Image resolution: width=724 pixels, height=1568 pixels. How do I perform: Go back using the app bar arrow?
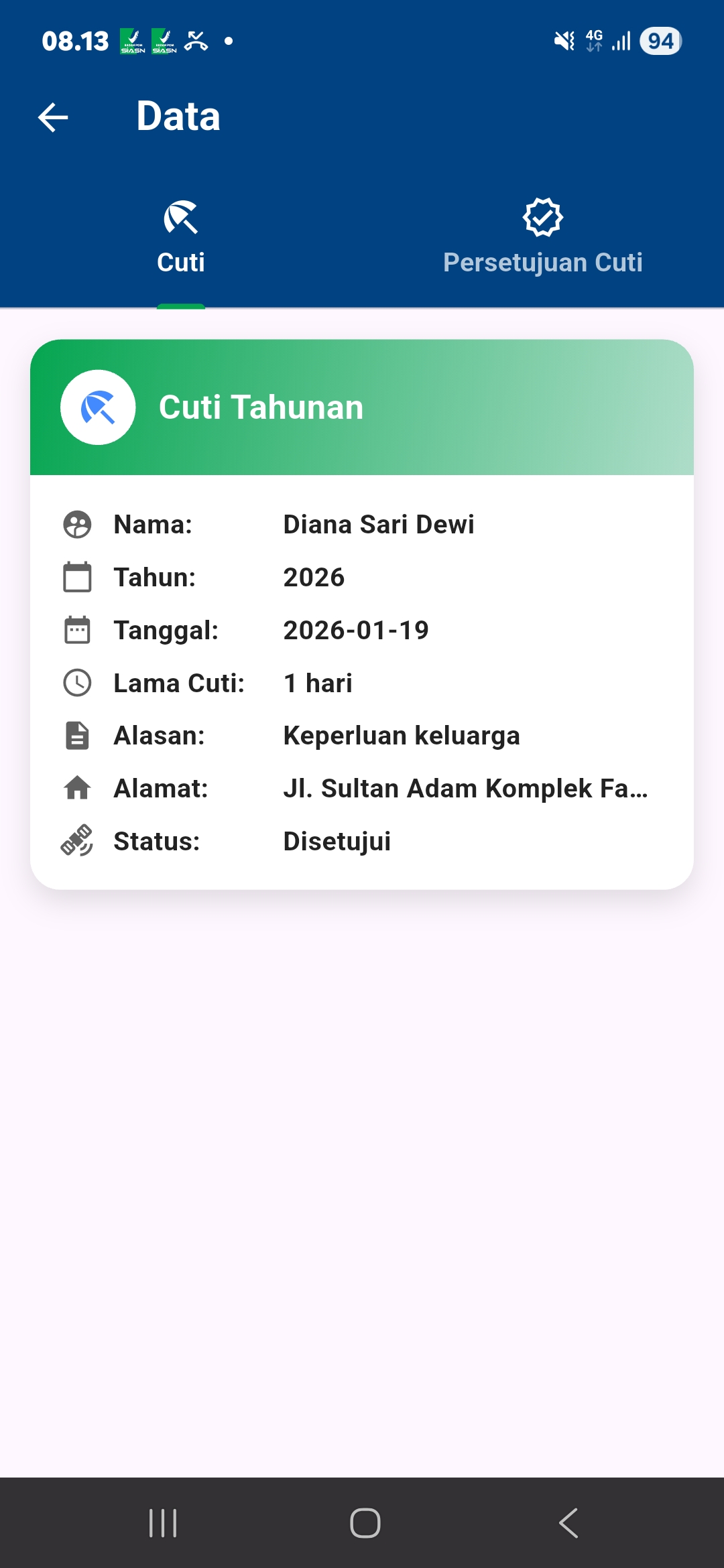[x=53, y=118]
